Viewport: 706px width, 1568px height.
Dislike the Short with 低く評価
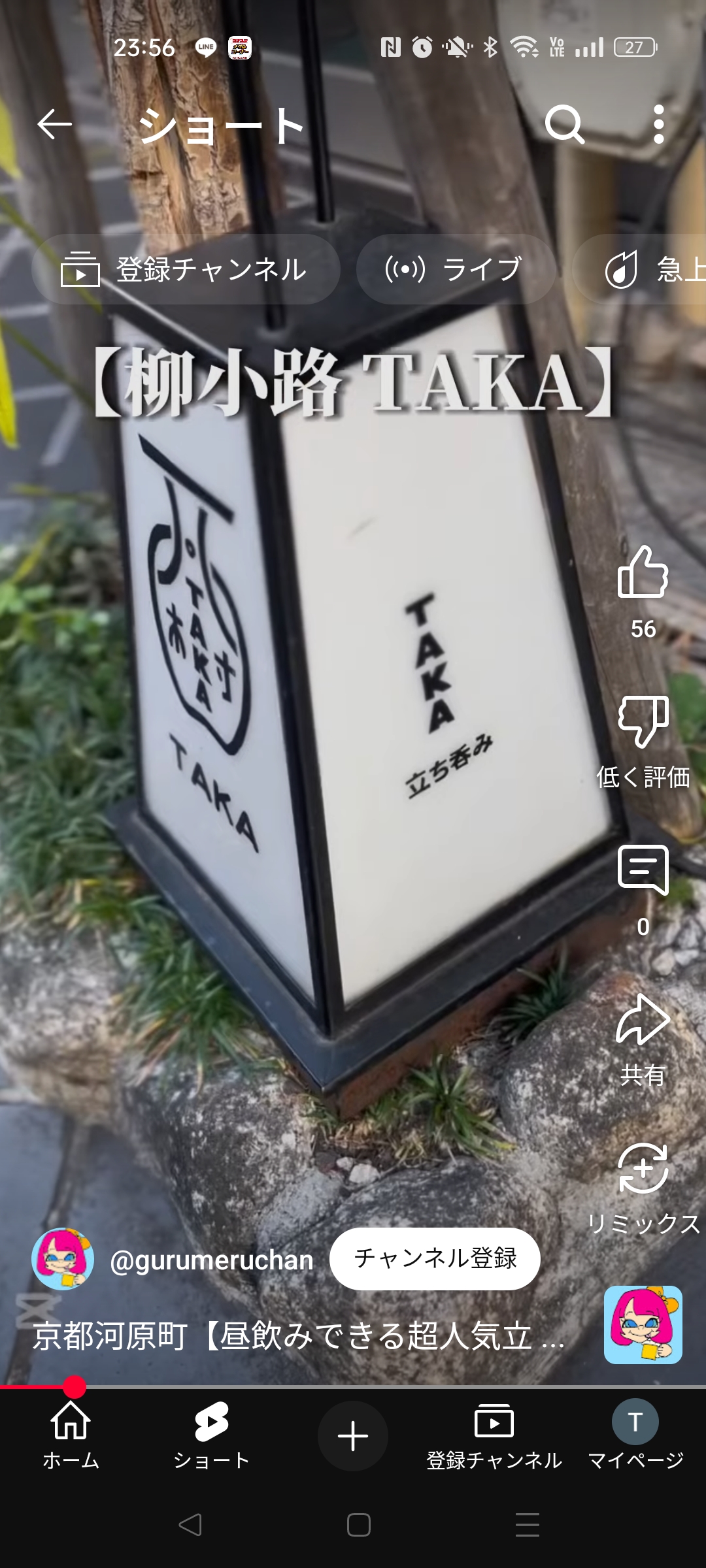pos(643,722)
